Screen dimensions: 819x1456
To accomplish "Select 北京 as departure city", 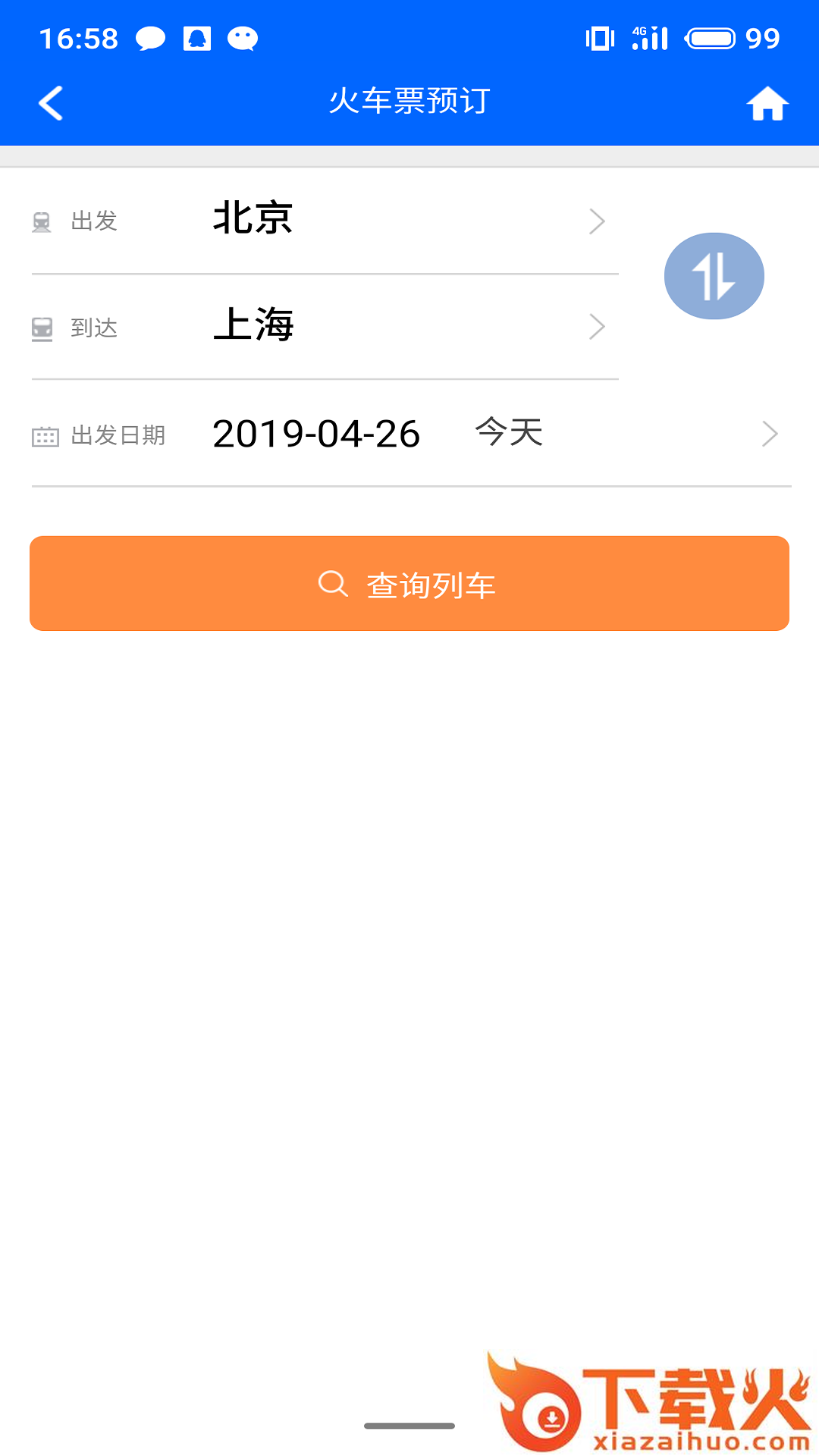I will point(253,218).
